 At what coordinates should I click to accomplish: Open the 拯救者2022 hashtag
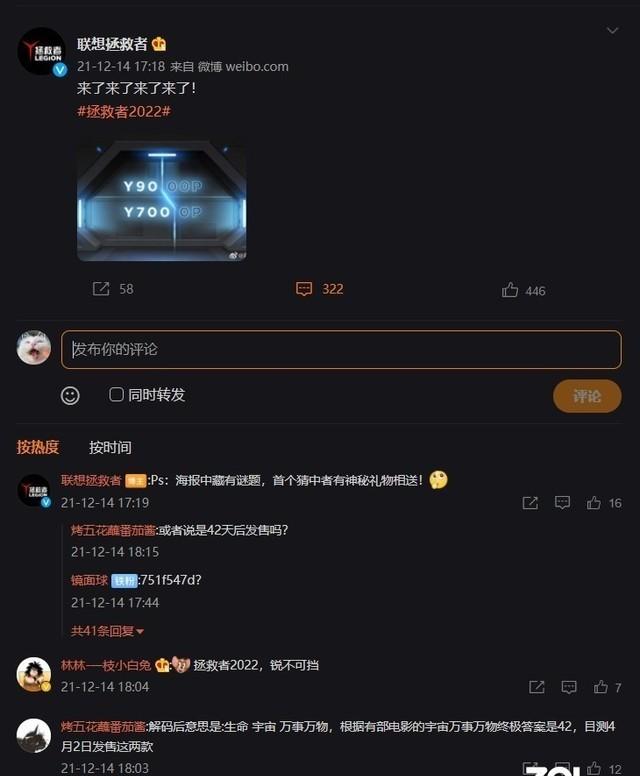123,111
